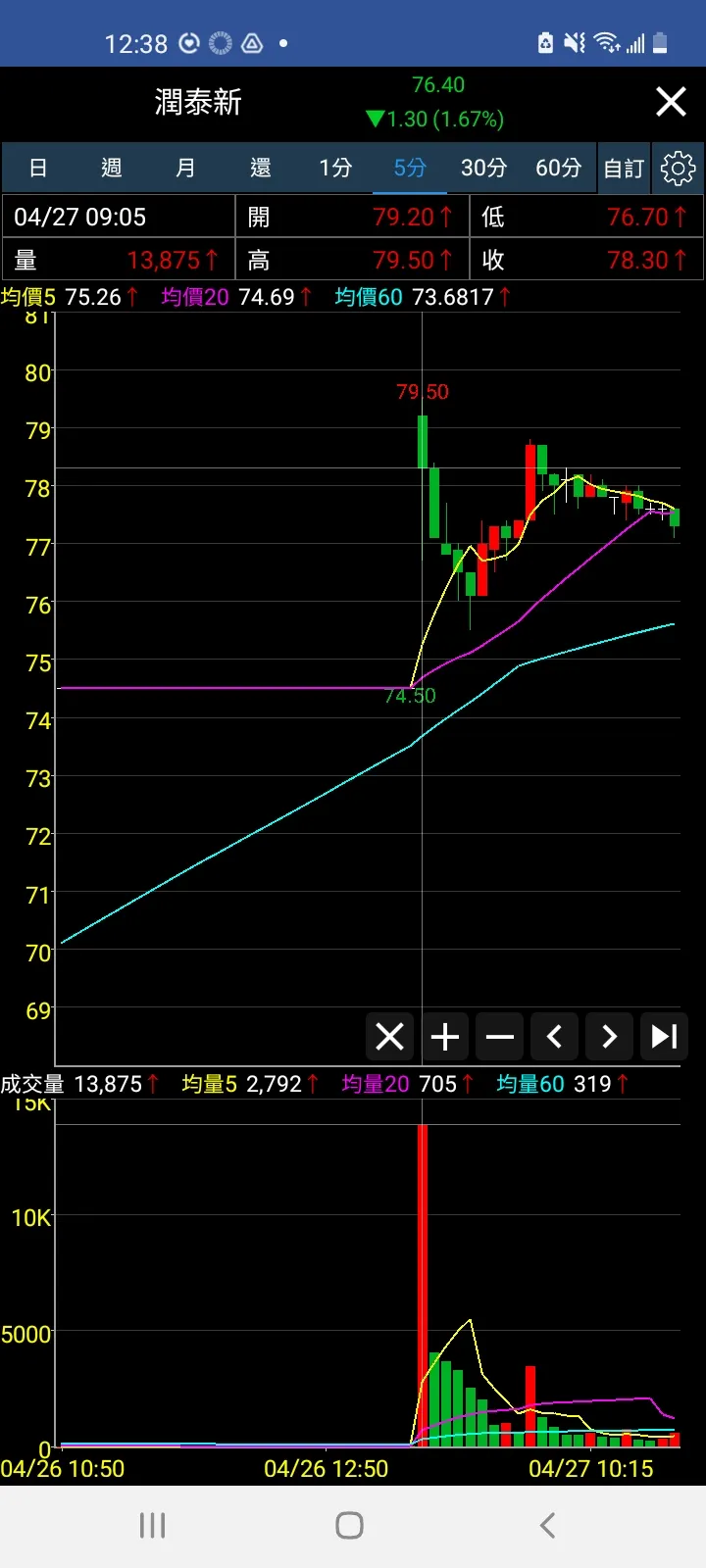
Task: Switch to the 30分 chart tab
Action: pos(483,168)
